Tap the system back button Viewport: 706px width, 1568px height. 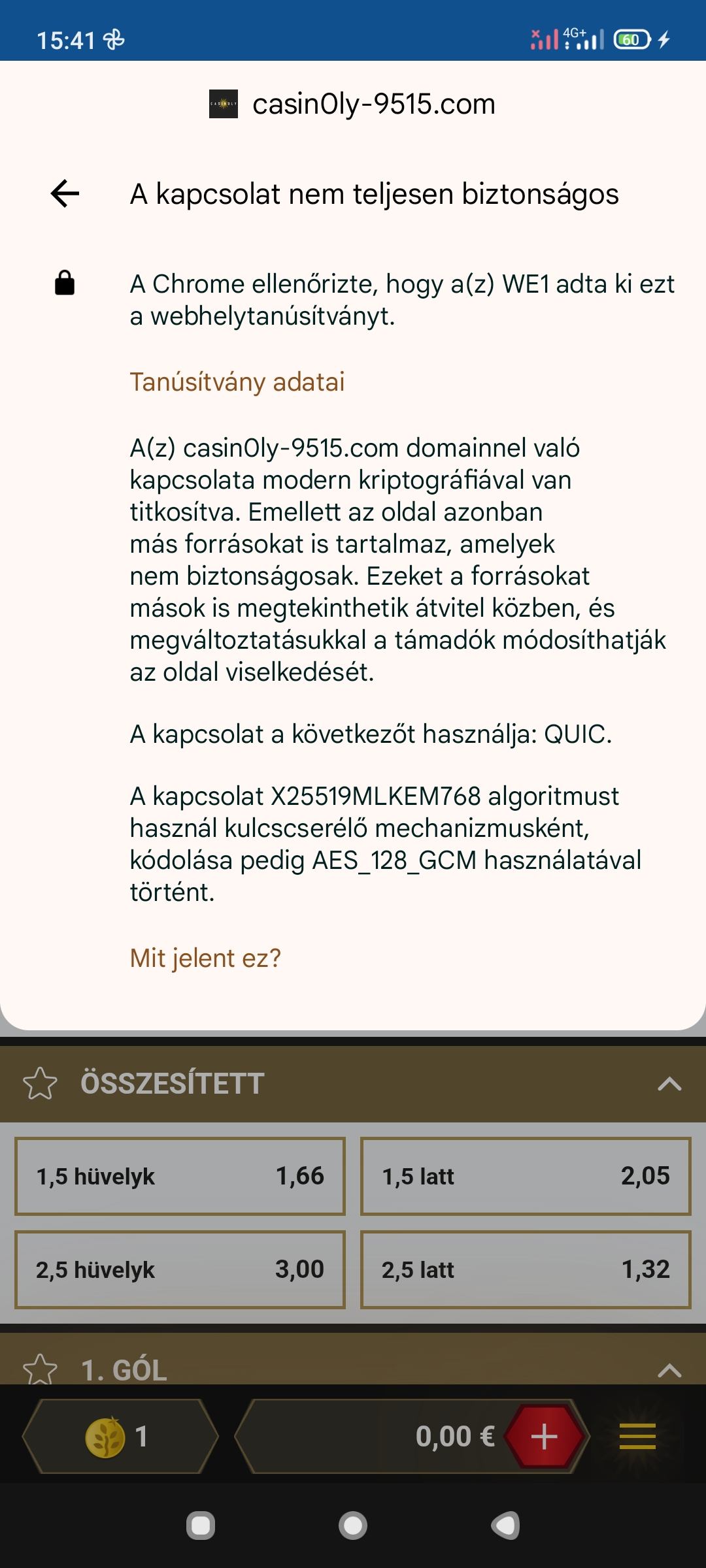505,1526
